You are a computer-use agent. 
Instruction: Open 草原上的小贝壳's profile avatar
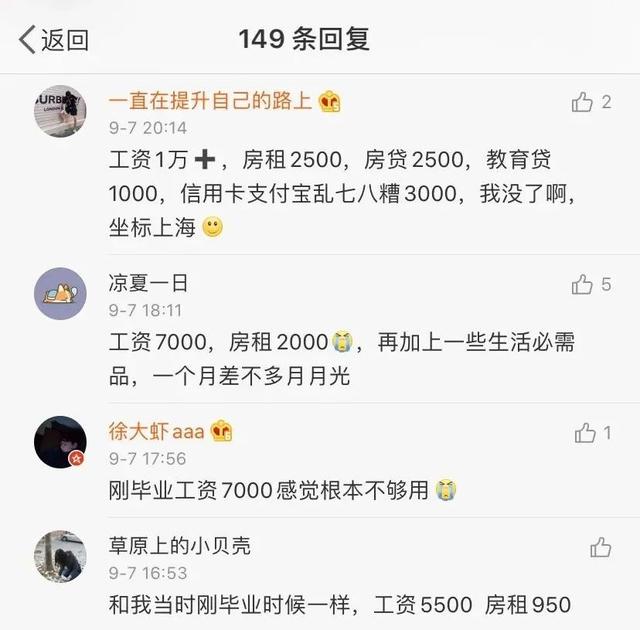click(60, 557)
